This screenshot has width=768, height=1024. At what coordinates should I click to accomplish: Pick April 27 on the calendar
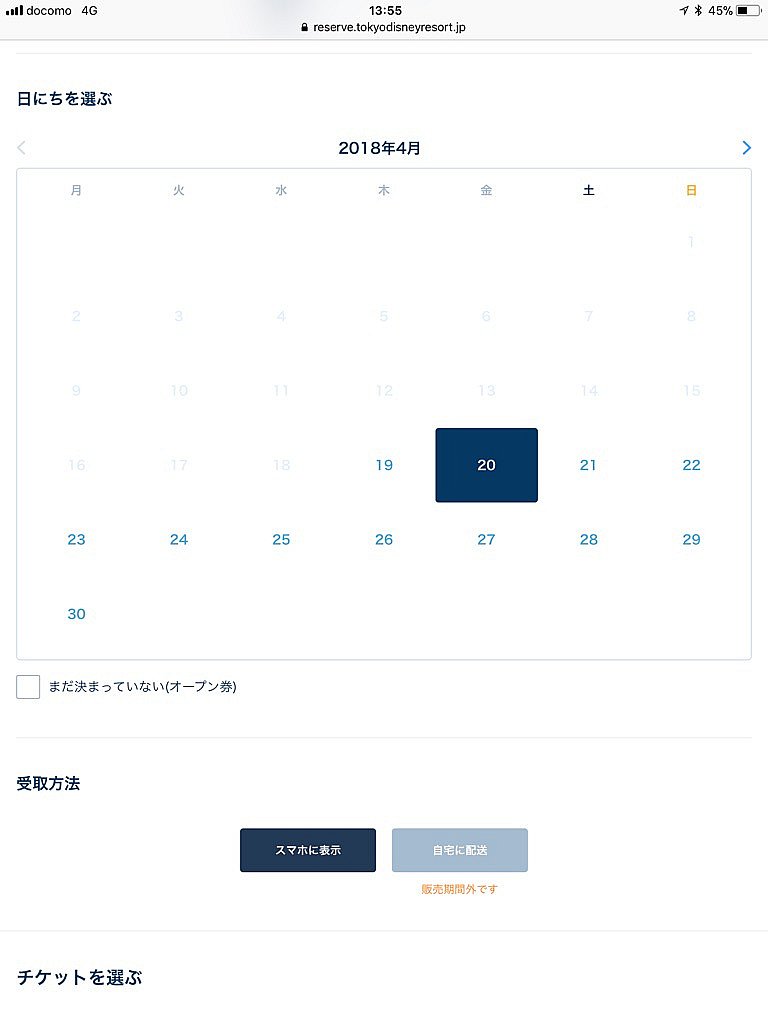click(486, 540)
